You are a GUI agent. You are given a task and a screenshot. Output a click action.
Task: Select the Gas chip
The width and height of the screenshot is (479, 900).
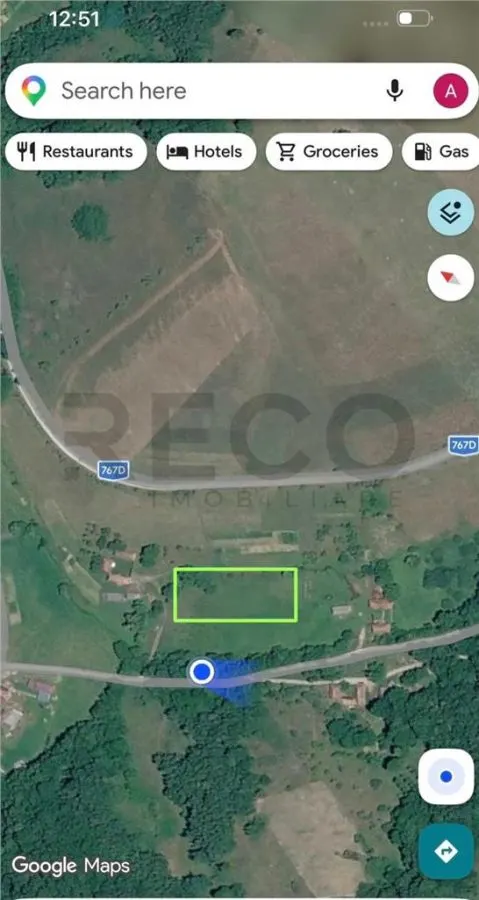click(442, 152)
